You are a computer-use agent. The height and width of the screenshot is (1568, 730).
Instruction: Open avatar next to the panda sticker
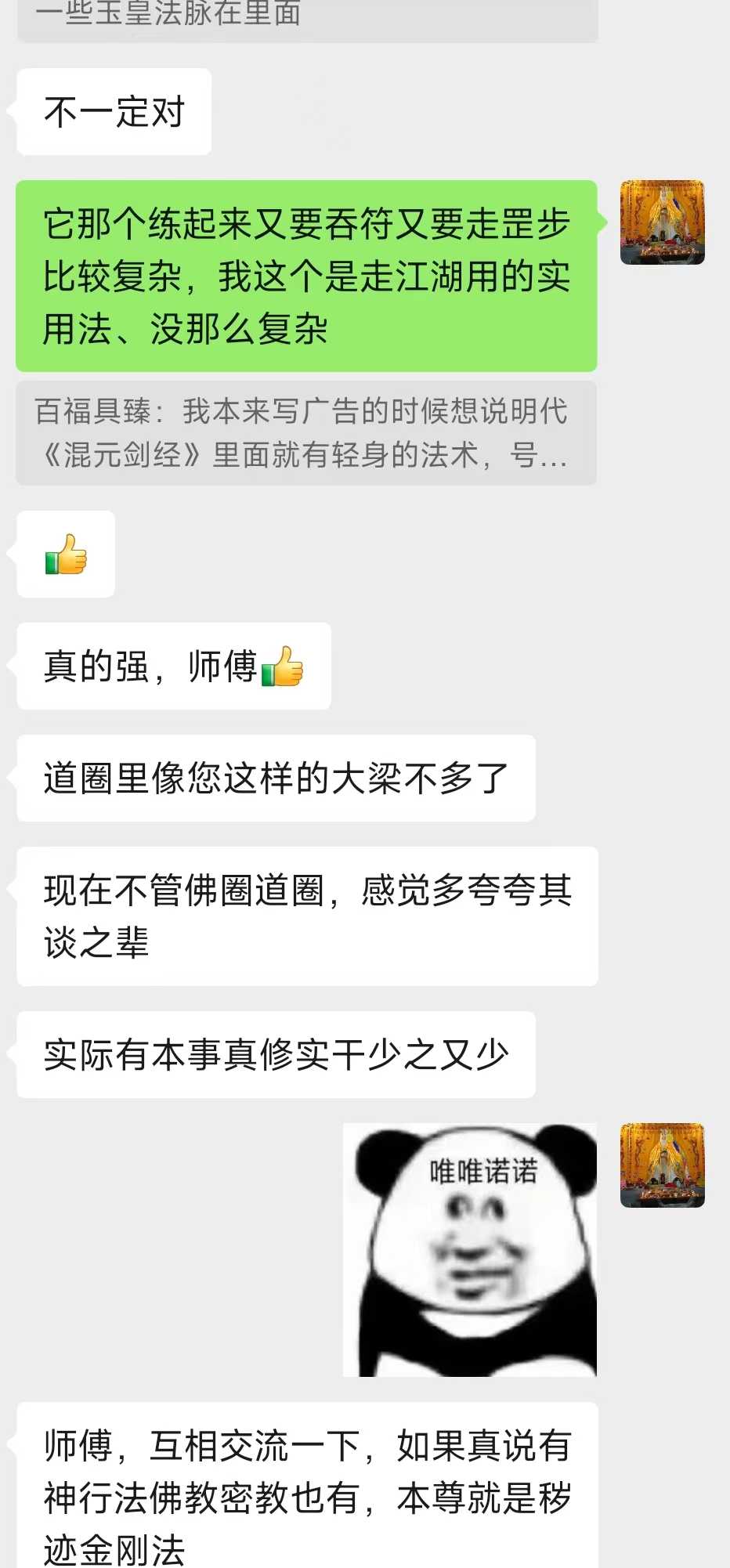click(662, 1165)
